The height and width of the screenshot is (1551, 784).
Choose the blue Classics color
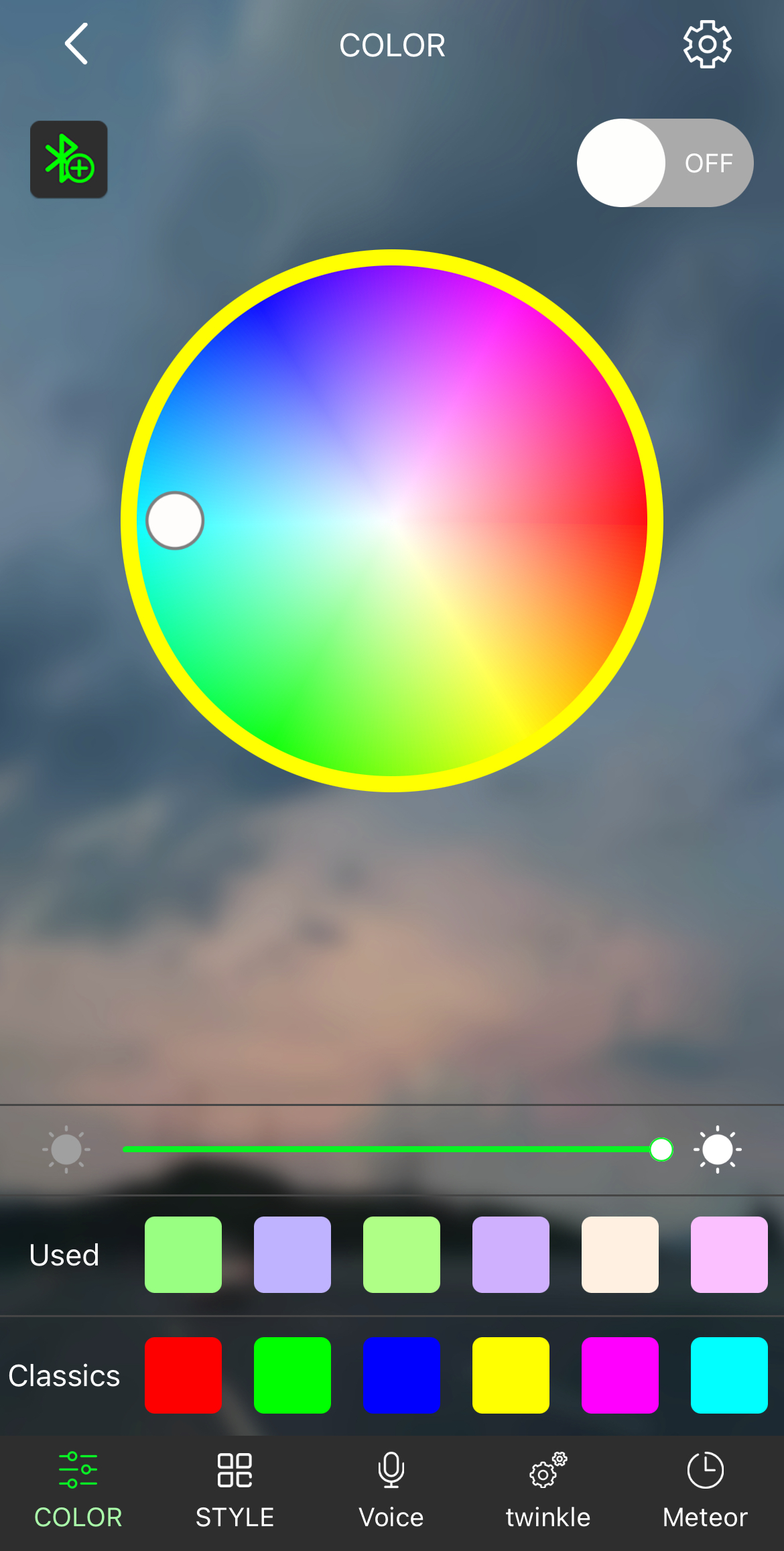point(401,1375)
